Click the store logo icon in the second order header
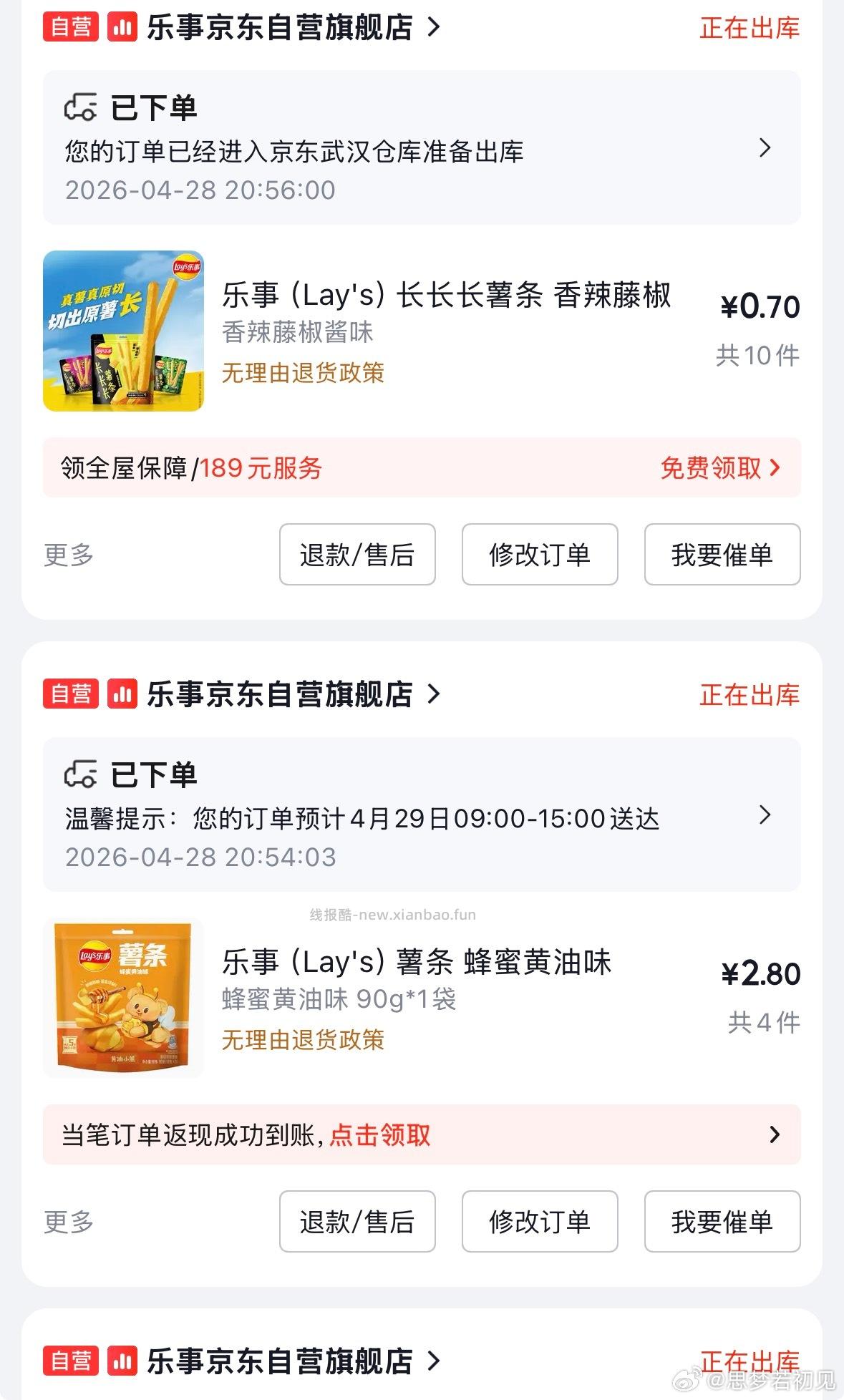The width and height of the screenshot is (844, 1400). pyautogui.click(x=123, y=694)
